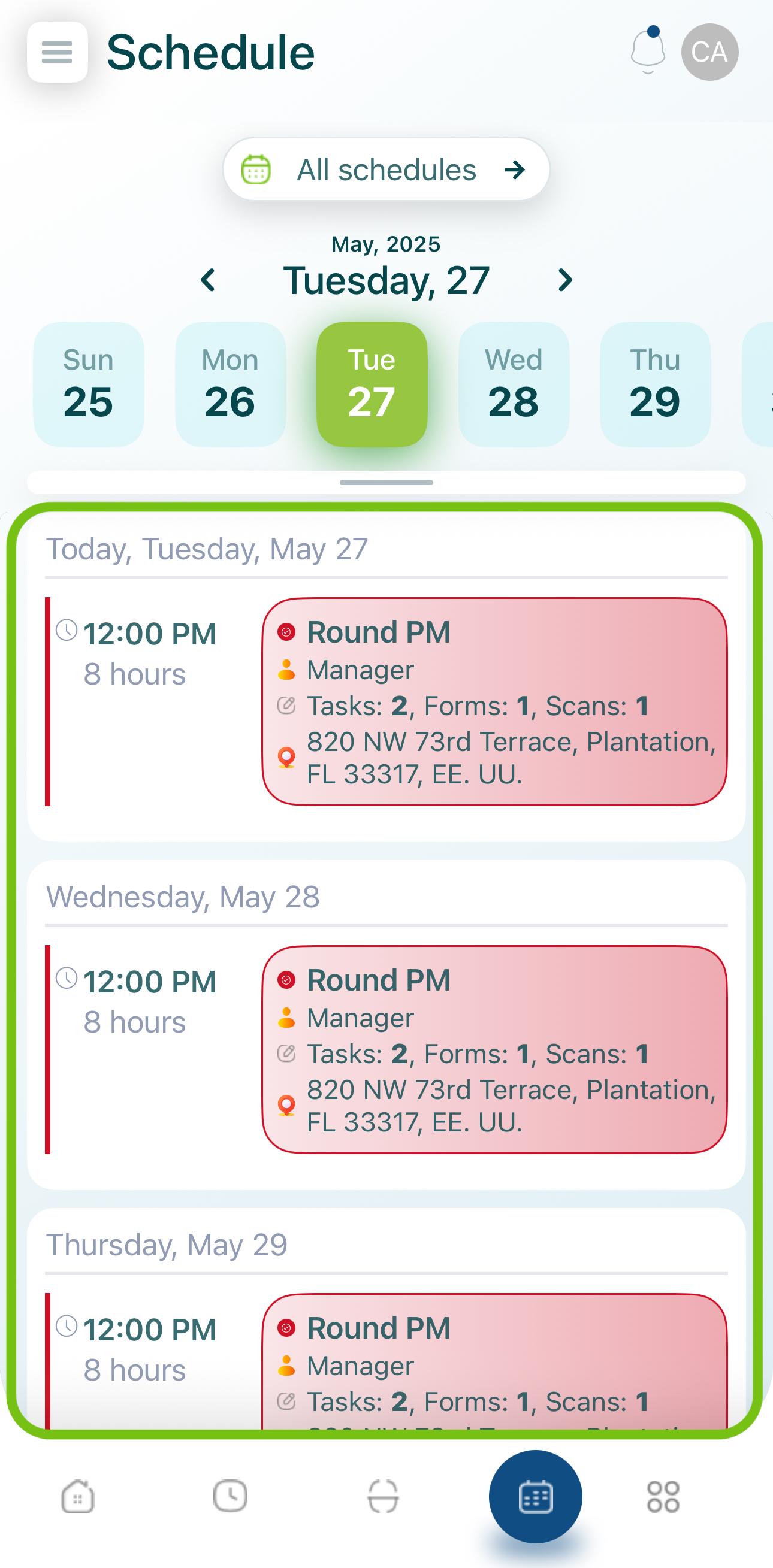Open the hamburger drawer menu

click(58, 52)
